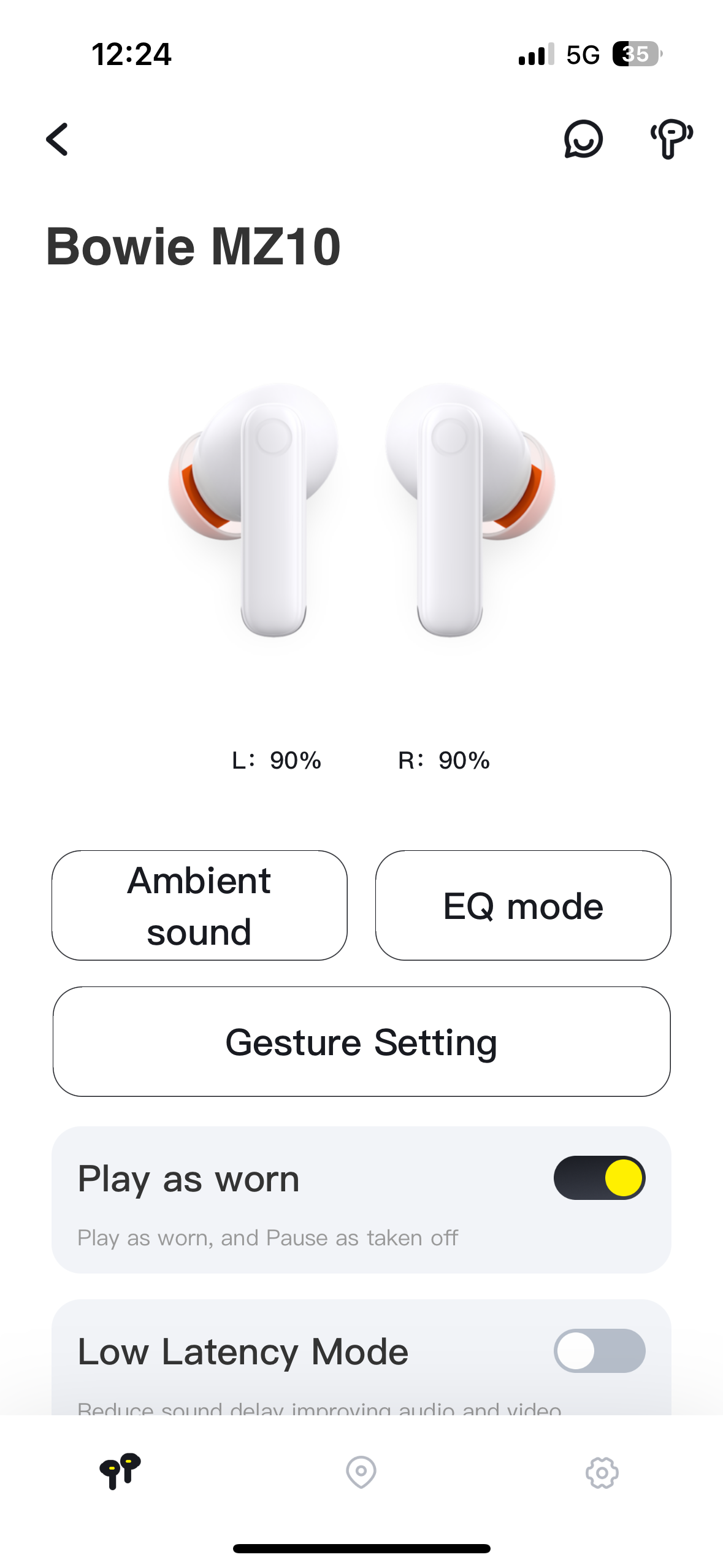Switch to the settings gear tab
This screenshot has width=723, height=1568.
[602, 1472]
